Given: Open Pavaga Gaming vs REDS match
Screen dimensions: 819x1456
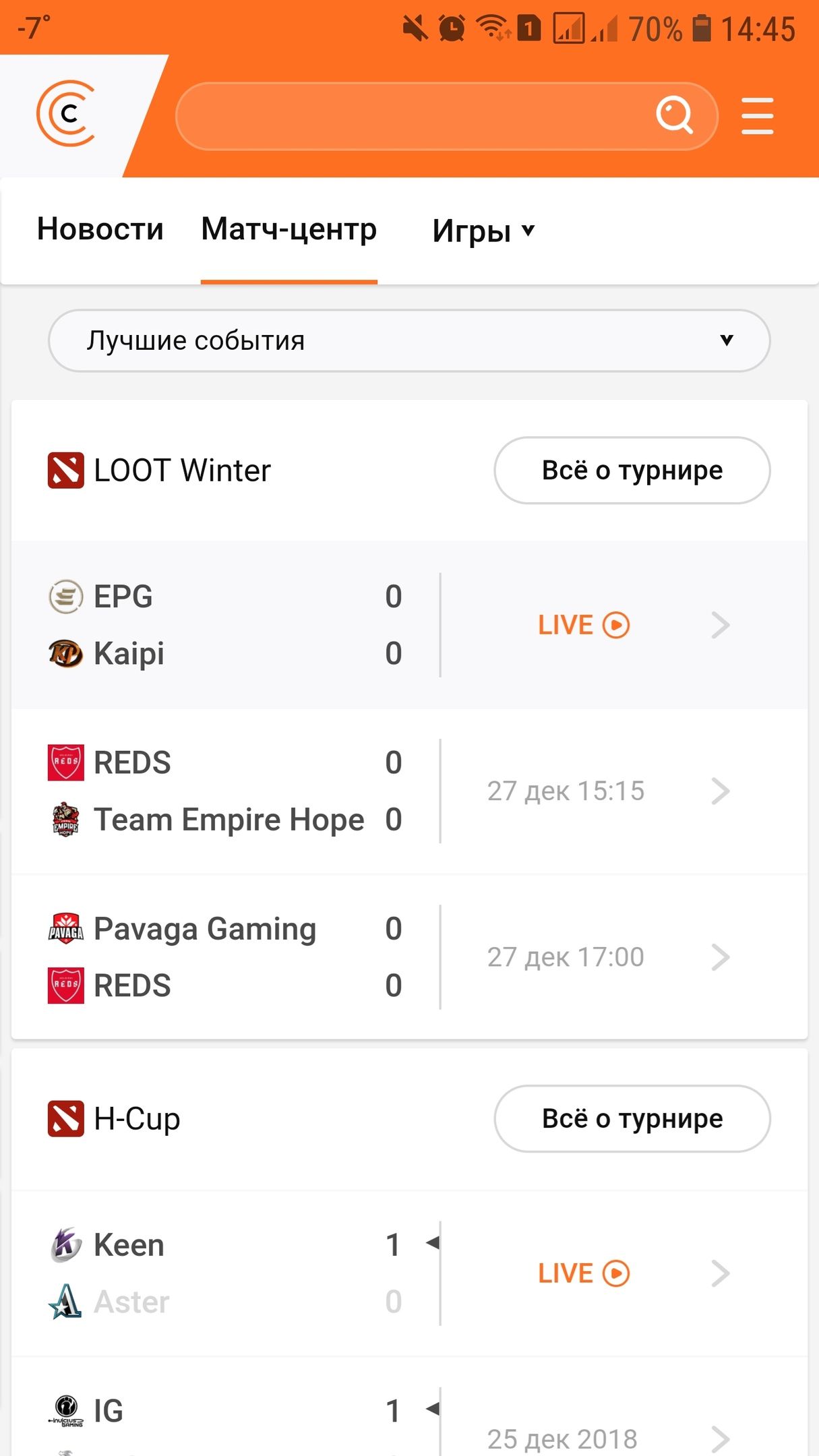Looking at the screenshot, I should [409, 957].
